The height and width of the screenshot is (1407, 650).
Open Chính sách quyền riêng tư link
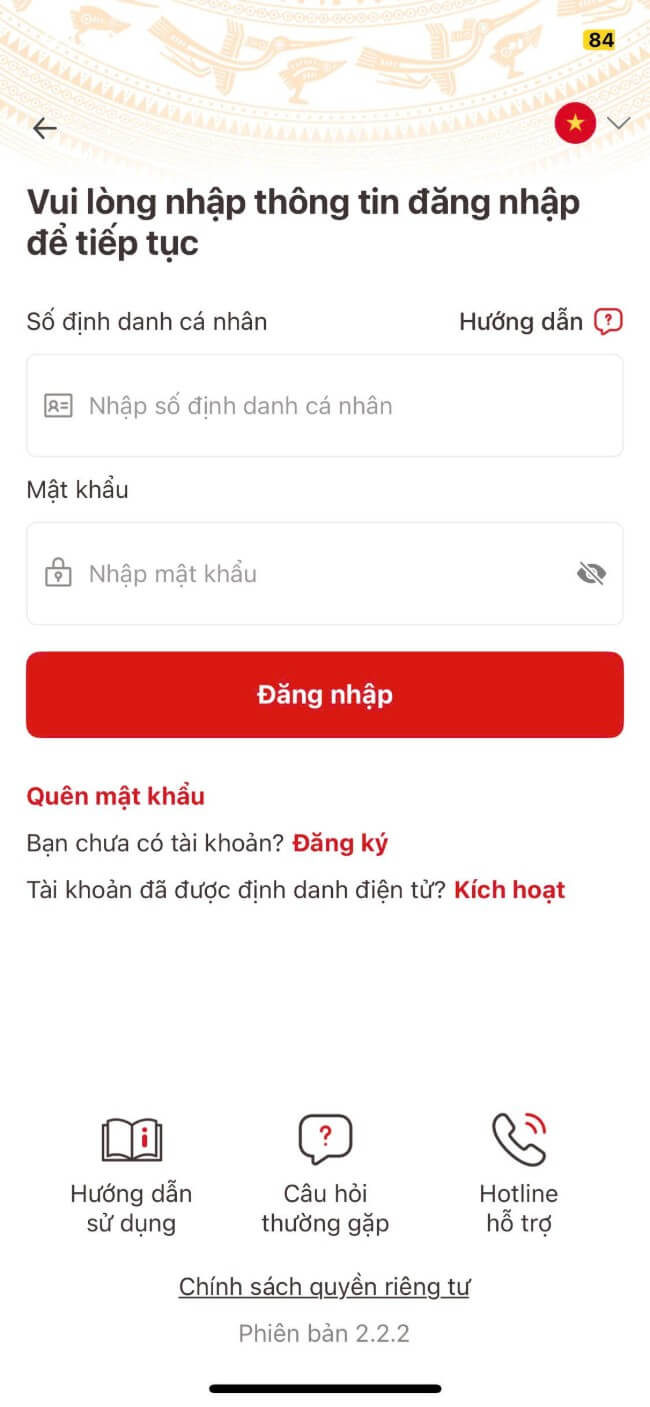tap(324, 1287)
